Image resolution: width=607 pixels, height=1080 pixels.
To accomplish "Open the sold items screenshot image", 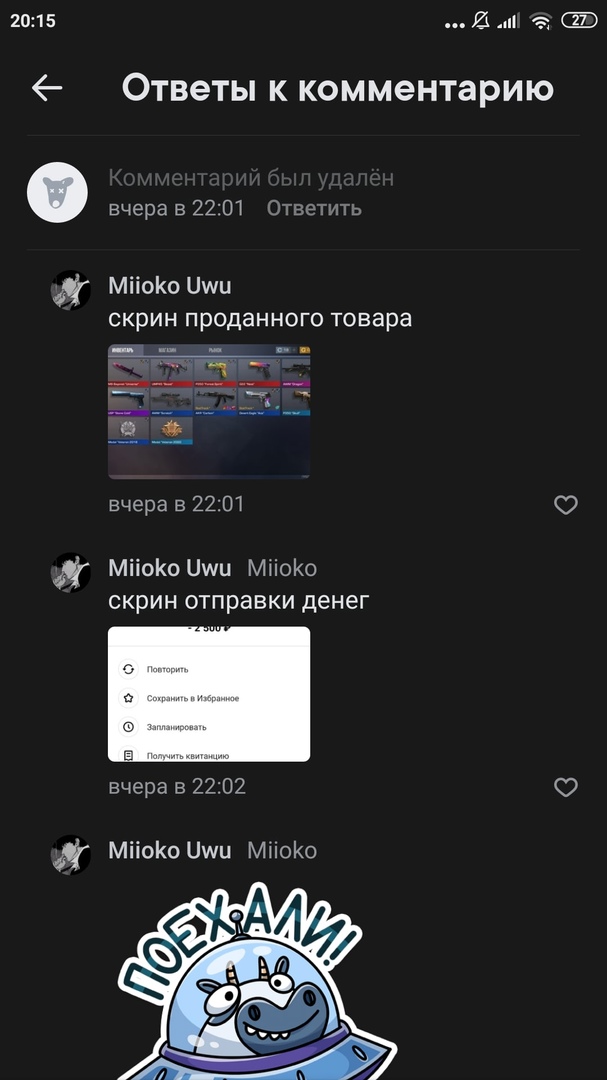I will point(209,411).
